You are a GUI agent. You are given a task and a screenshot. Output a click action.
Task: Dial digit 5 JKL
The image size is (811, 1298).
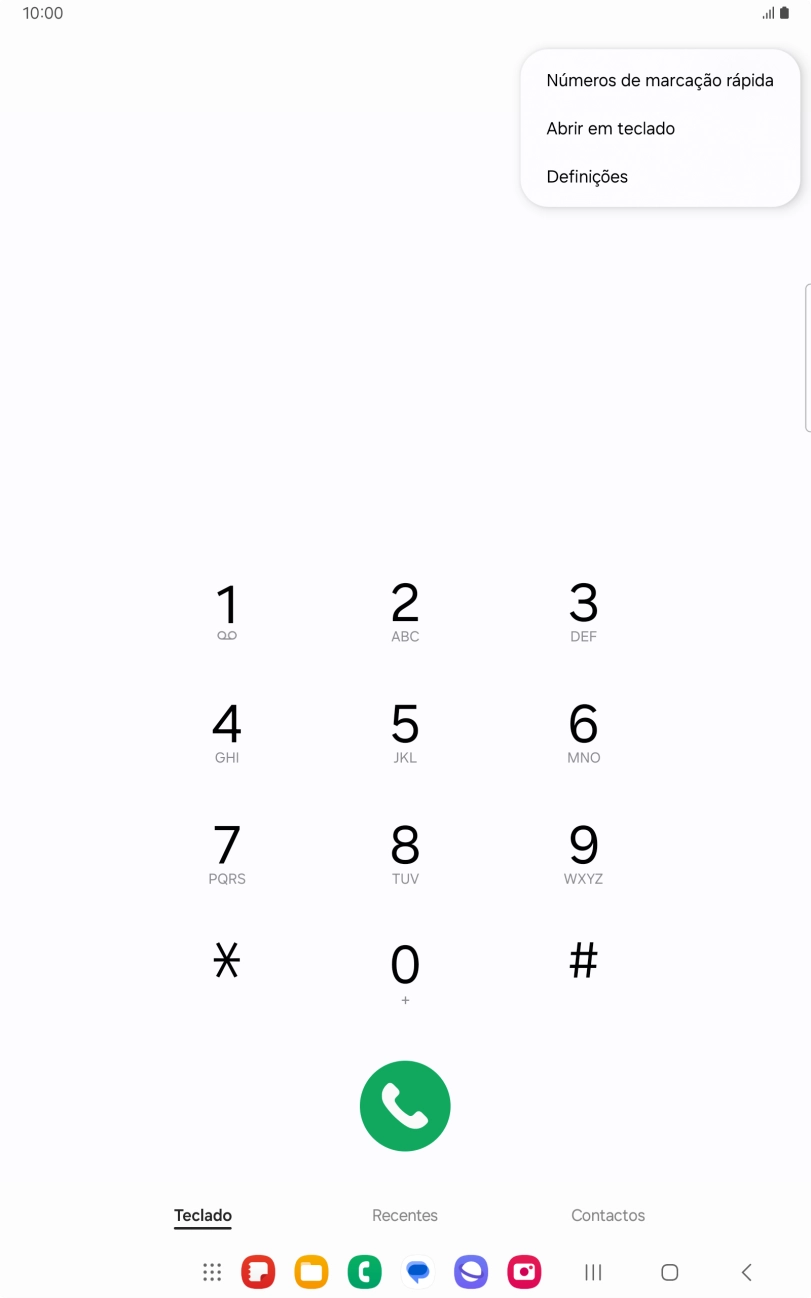pyautogui.click(x=405, y=732)
